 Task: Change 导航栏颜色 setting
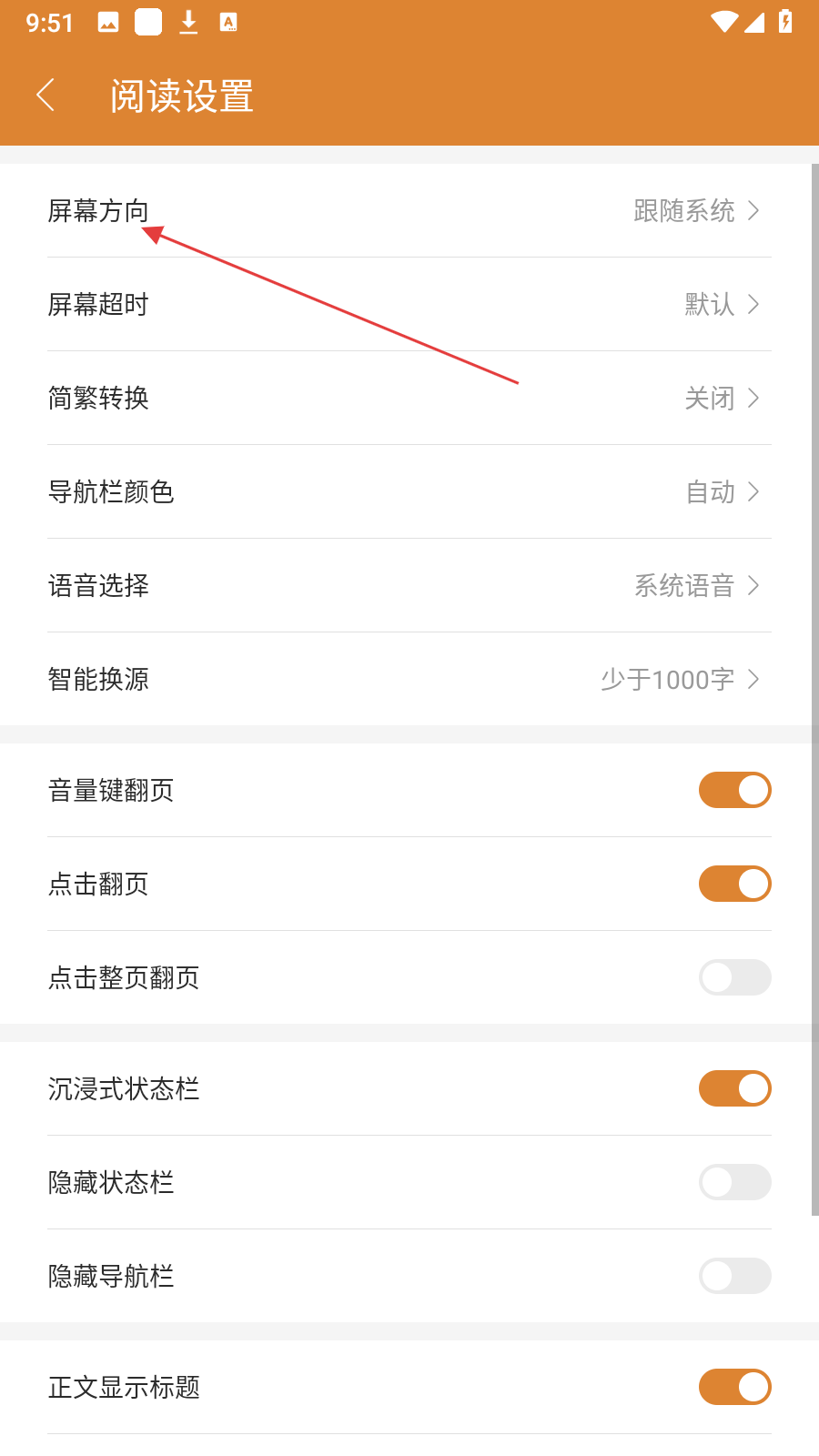(x=409, y=492)
